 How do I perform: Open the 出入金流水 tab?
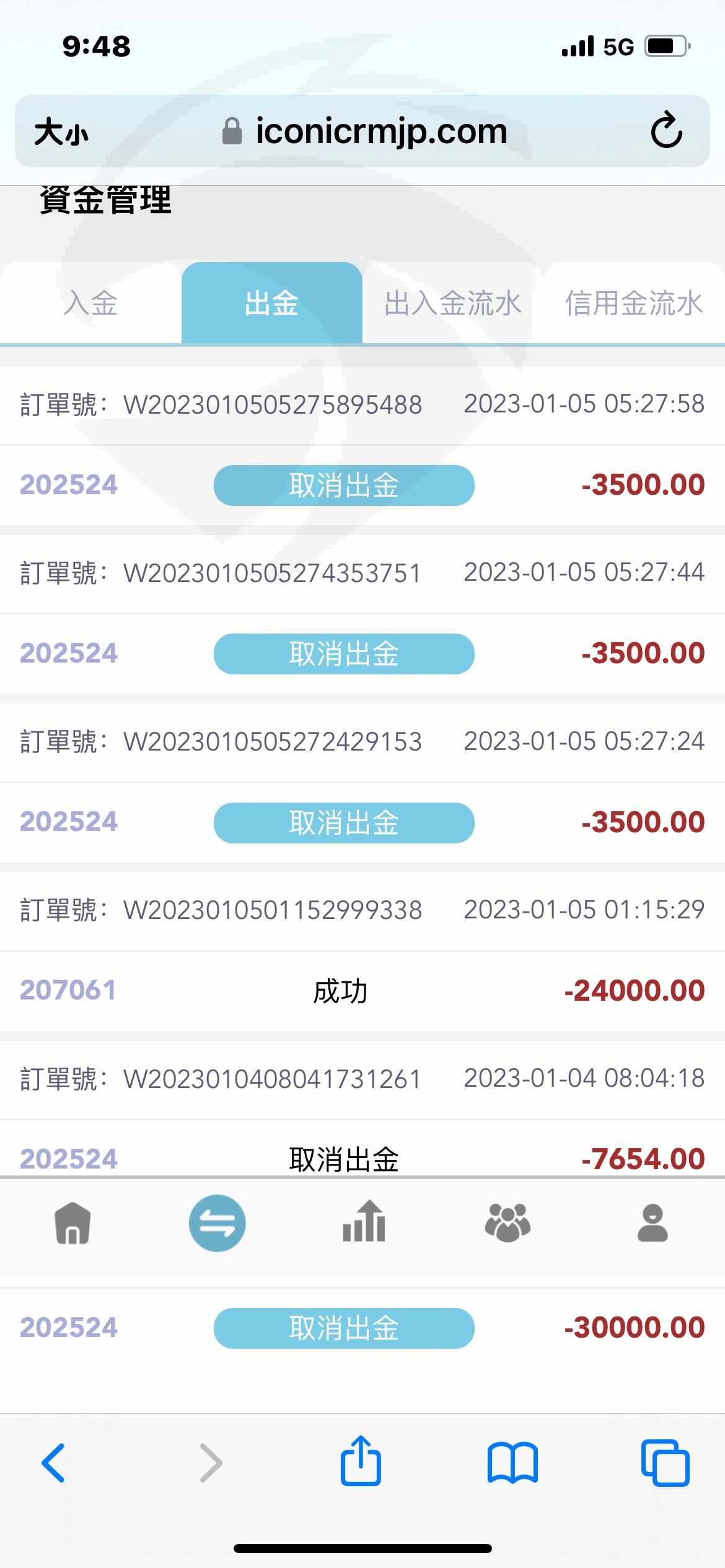(452, 303)
